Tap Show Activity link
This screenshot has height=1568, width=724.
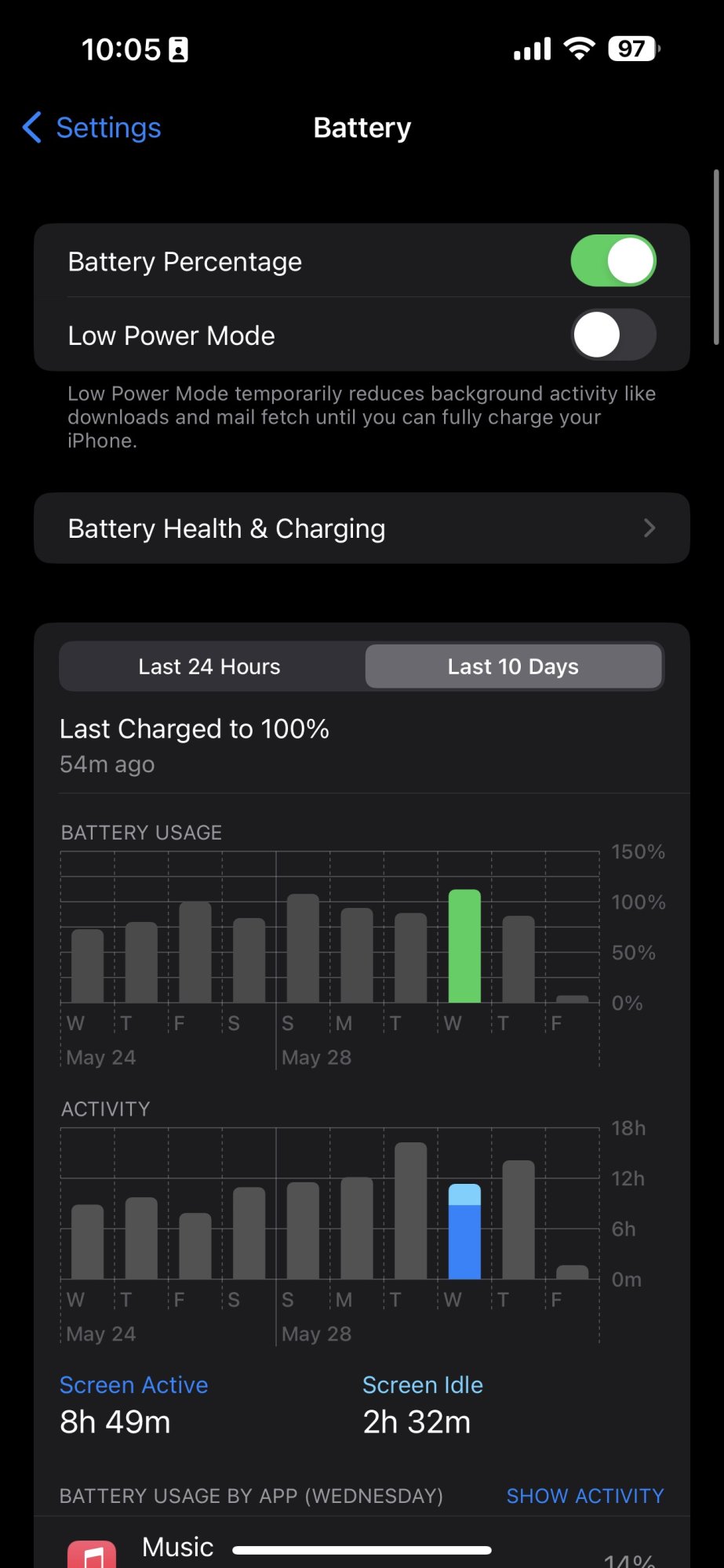[x=584, y=1496]
